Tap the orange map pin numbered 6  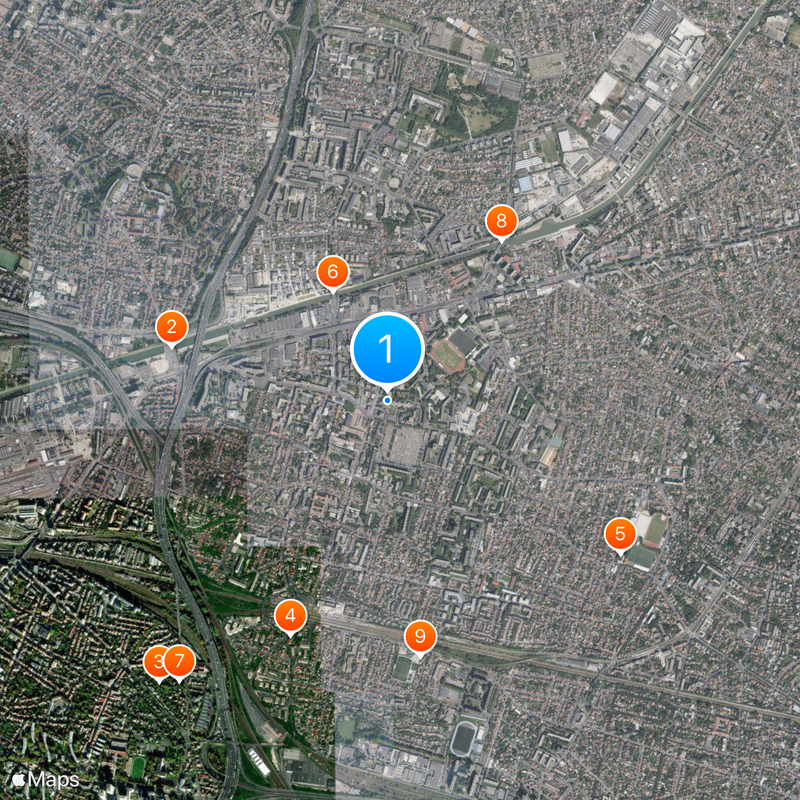(332, 270)
